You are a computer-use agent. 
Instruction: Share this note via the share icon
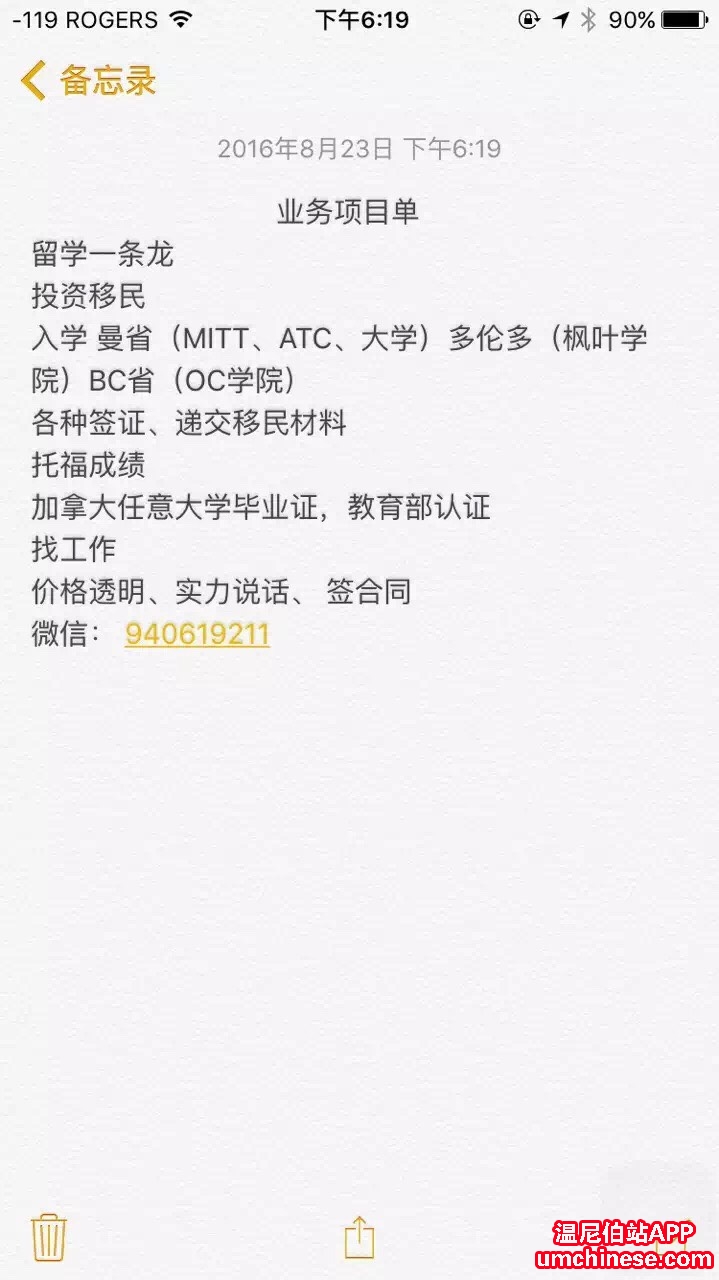point(359,1237)
